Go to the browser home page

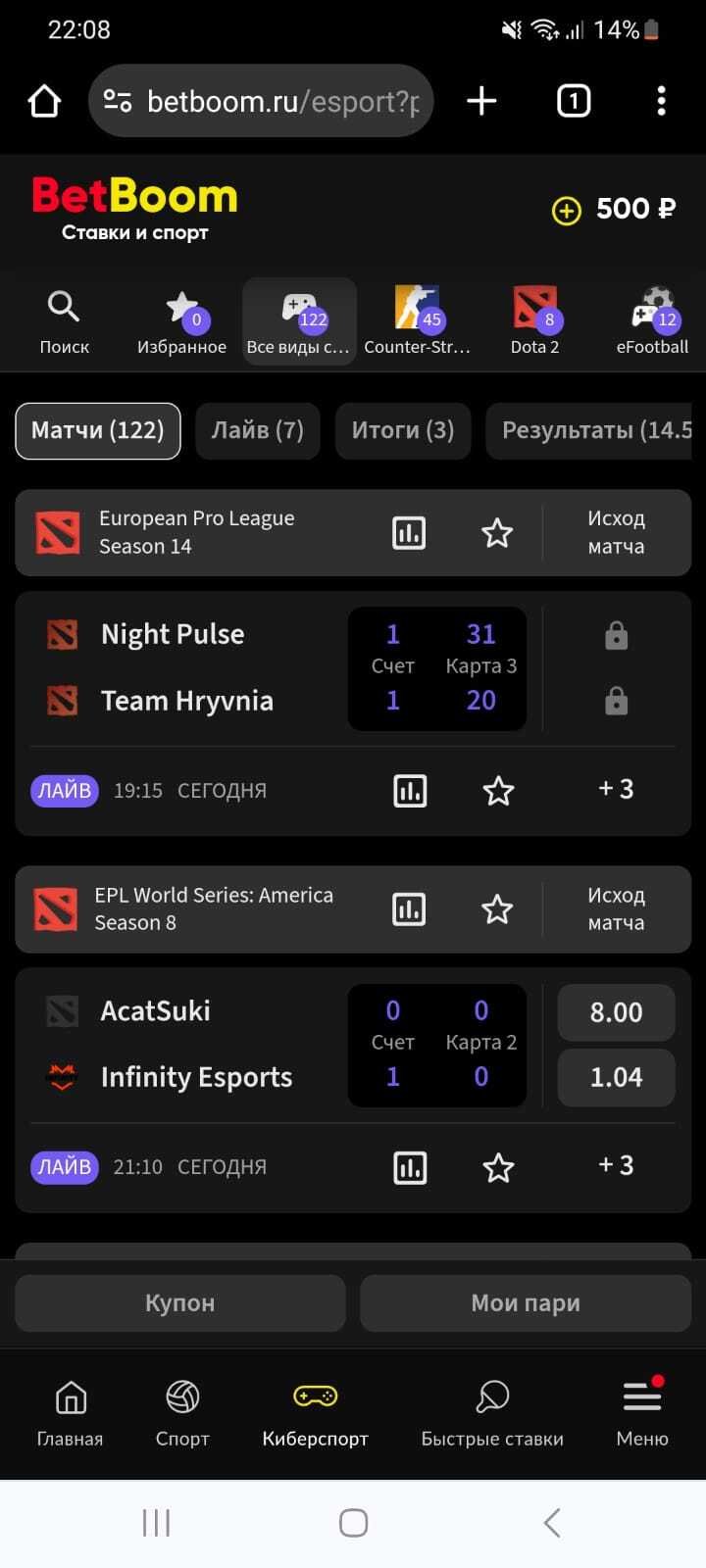coord(44,101)
